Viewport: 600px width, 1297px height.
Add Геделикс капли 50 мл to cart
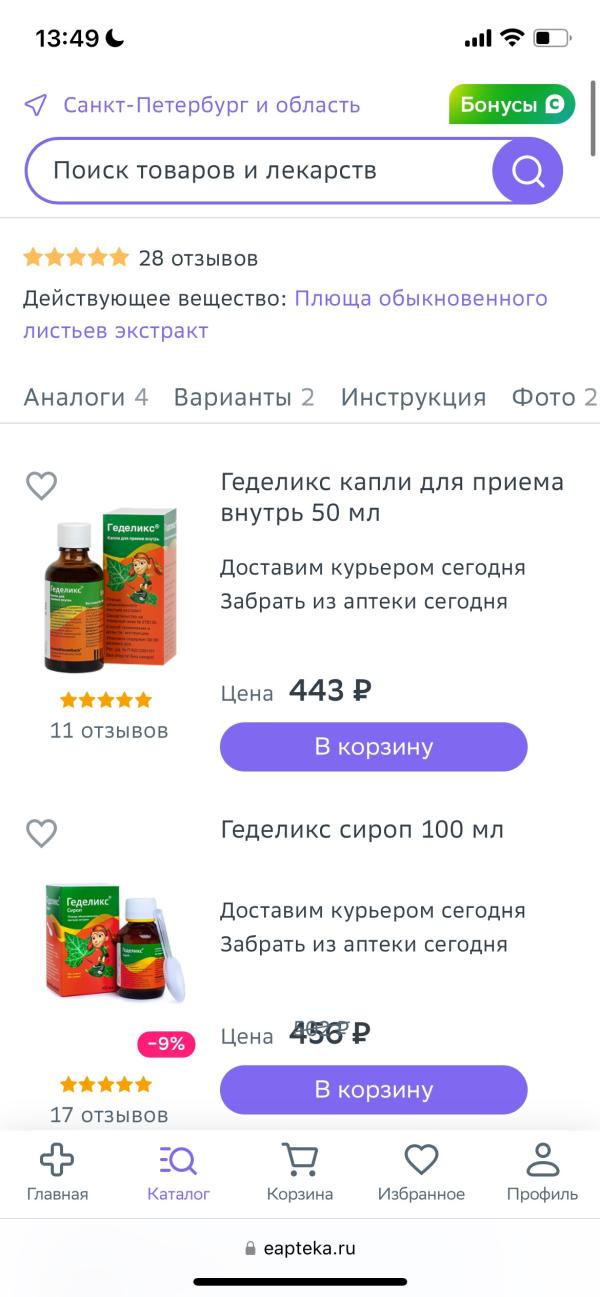pos(373,747)
